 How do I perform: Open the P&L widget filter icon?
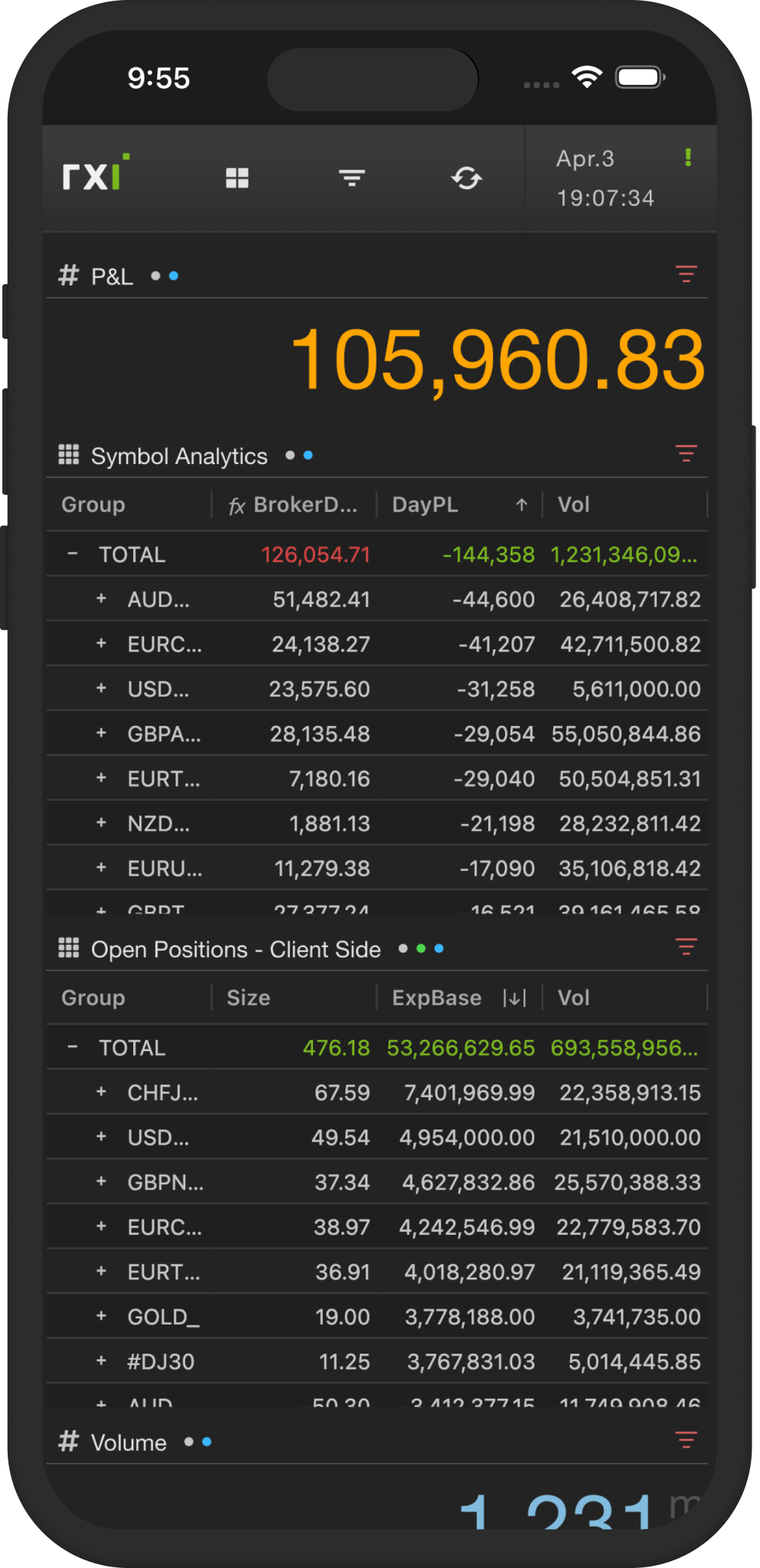[x=686, y=274]
